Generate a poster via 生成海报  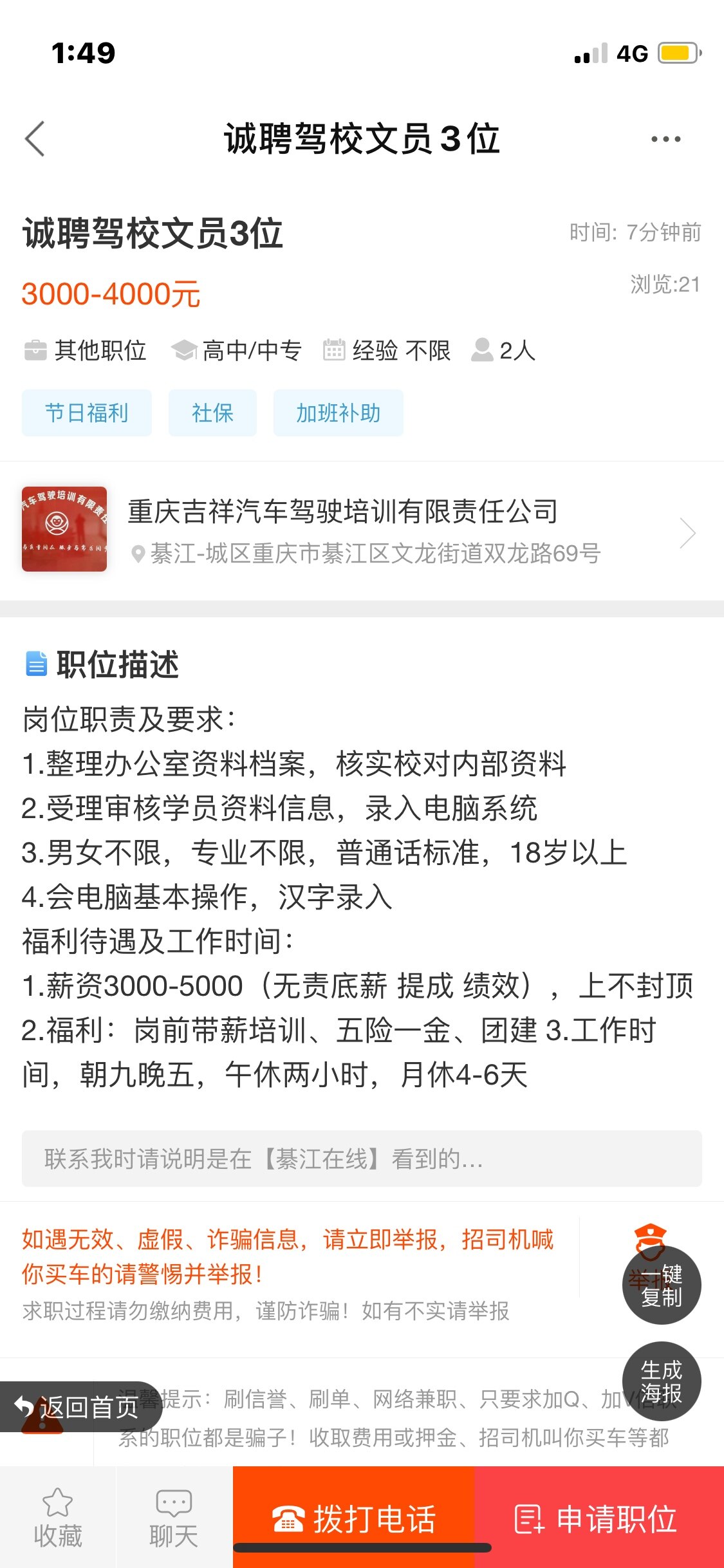pos(662,1381)
